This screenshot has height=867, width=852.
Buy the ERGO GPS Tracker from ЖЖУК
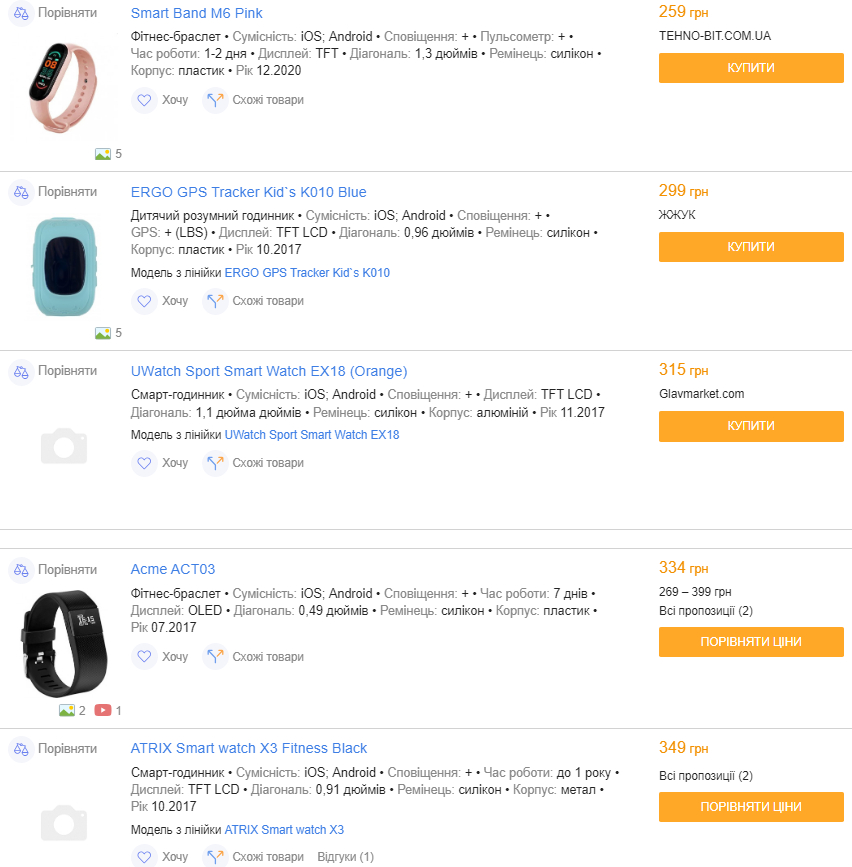pos(751,247)
